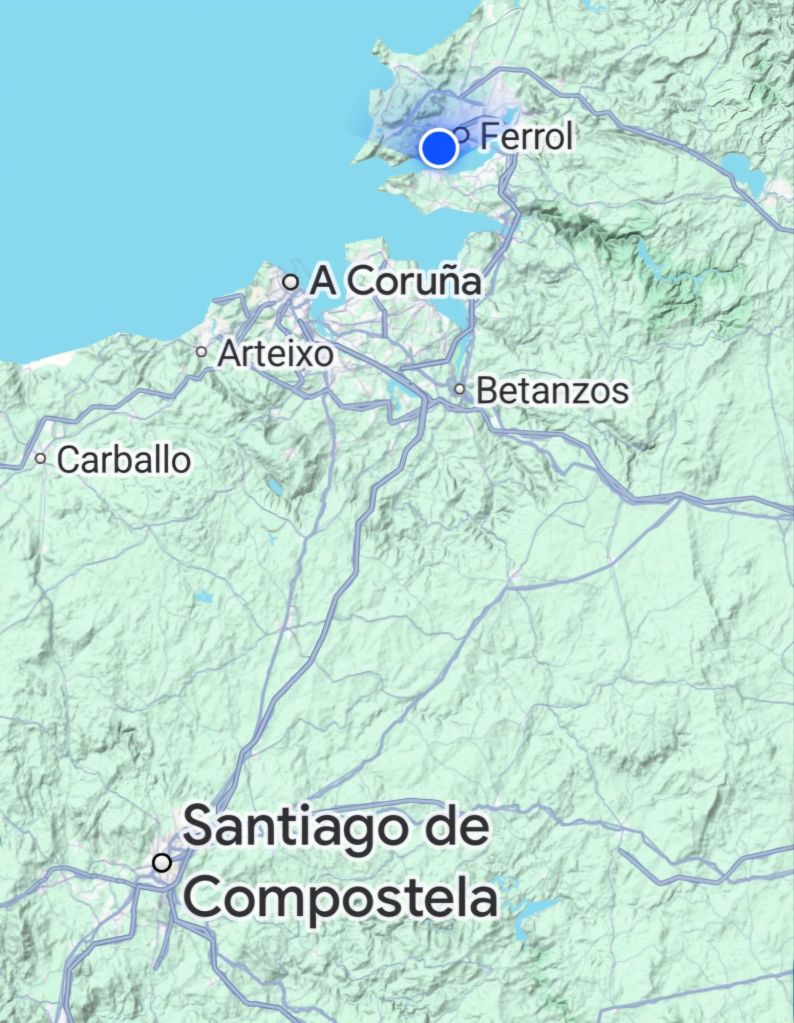This screenshot has width=794, height=1023.
Task: Choose the Arteixo town label
Action: click(x=275, y=352)
